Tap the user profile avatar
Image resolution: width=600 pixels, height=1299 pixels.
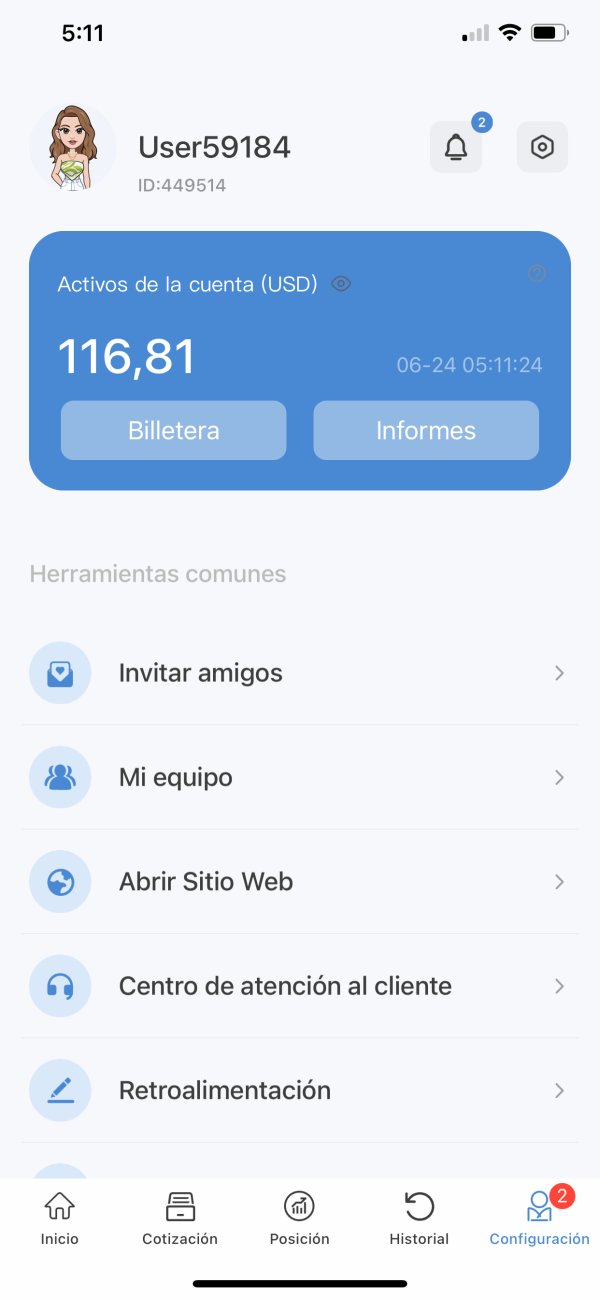[73, 147]
